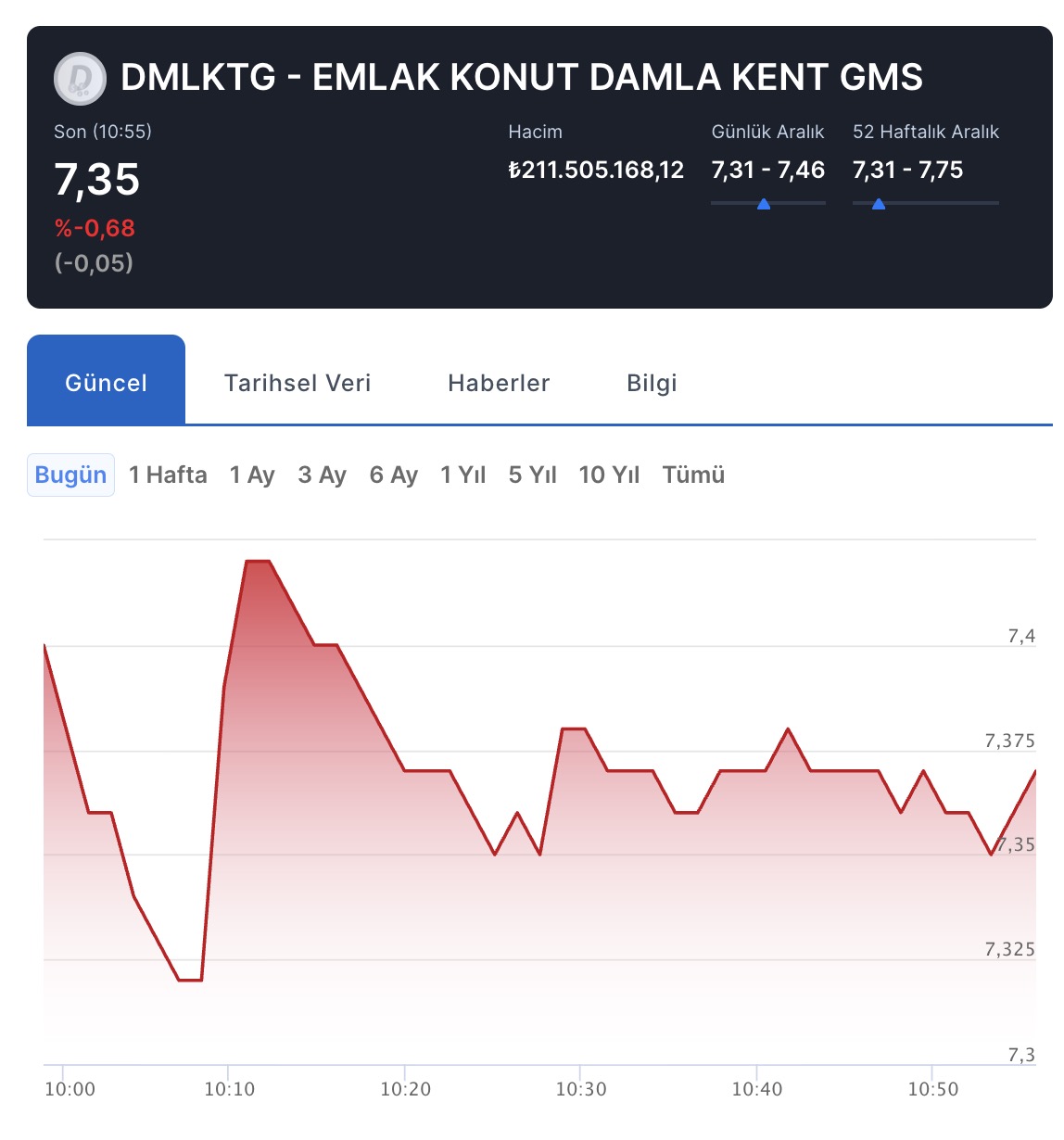Show the Tümü full history chart
This screenshot has height=1140, width=1064.
point(693,475)
